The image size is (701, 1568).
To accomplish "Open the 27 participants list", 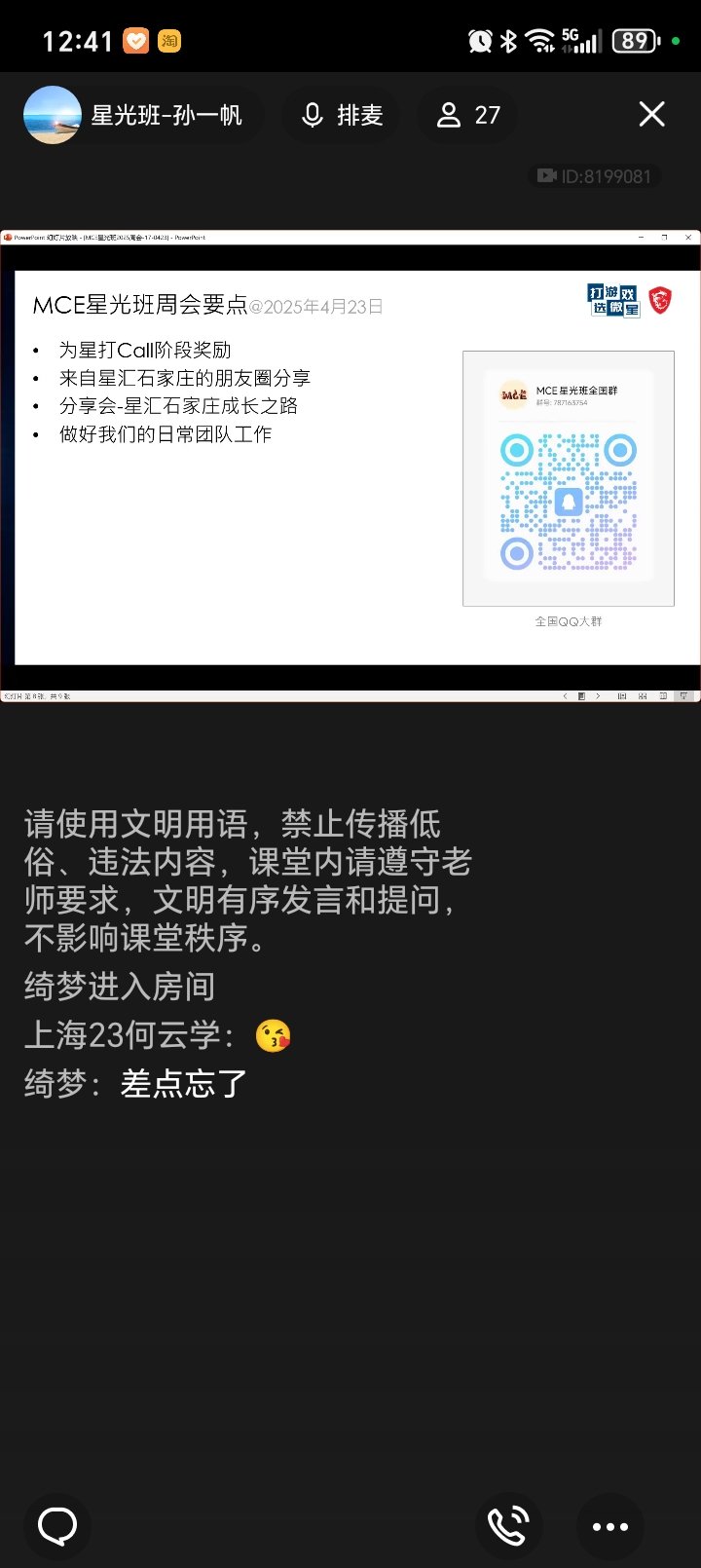I will click(468, 115).
